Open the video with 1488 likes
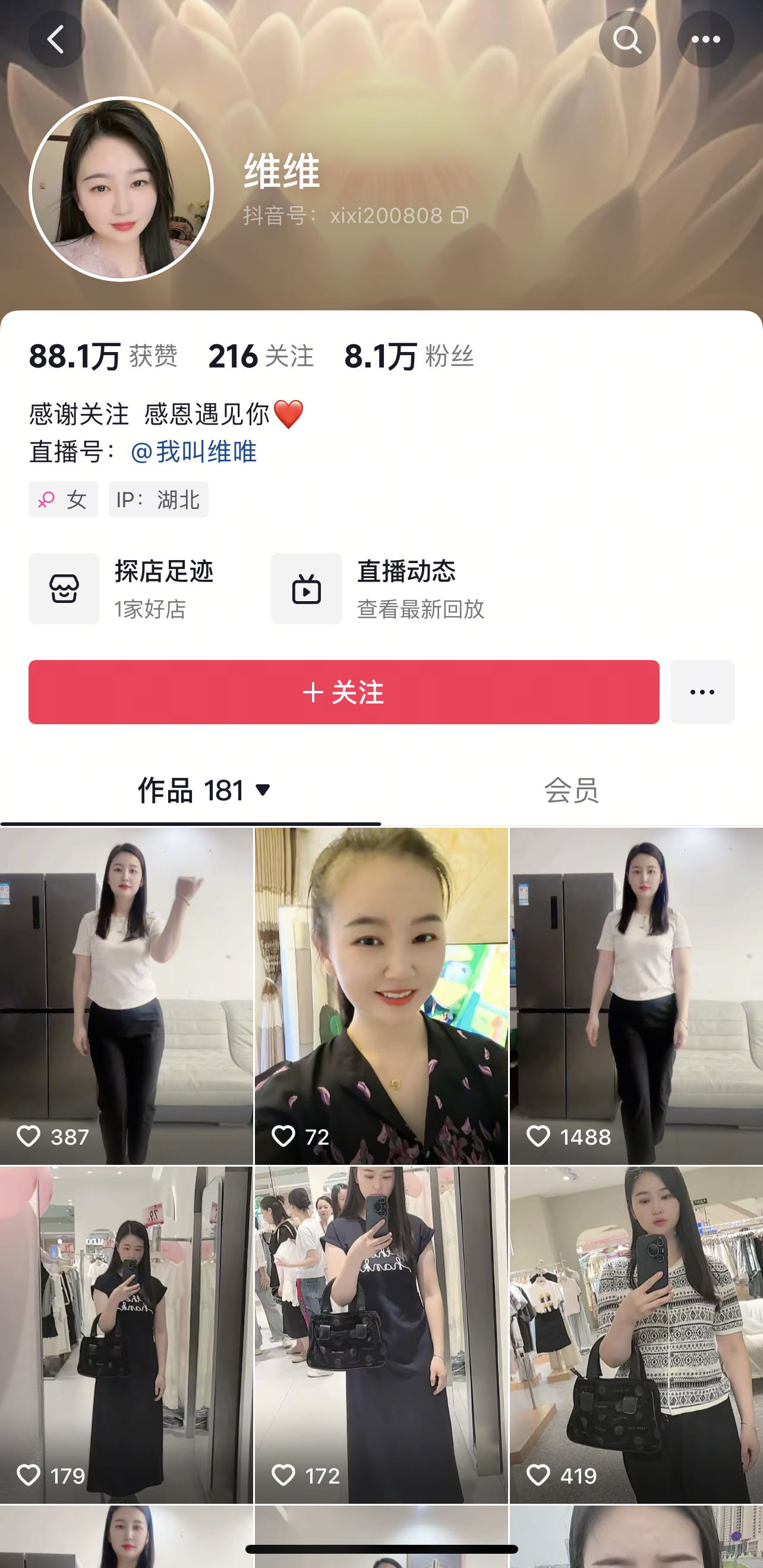 (636, 995)
